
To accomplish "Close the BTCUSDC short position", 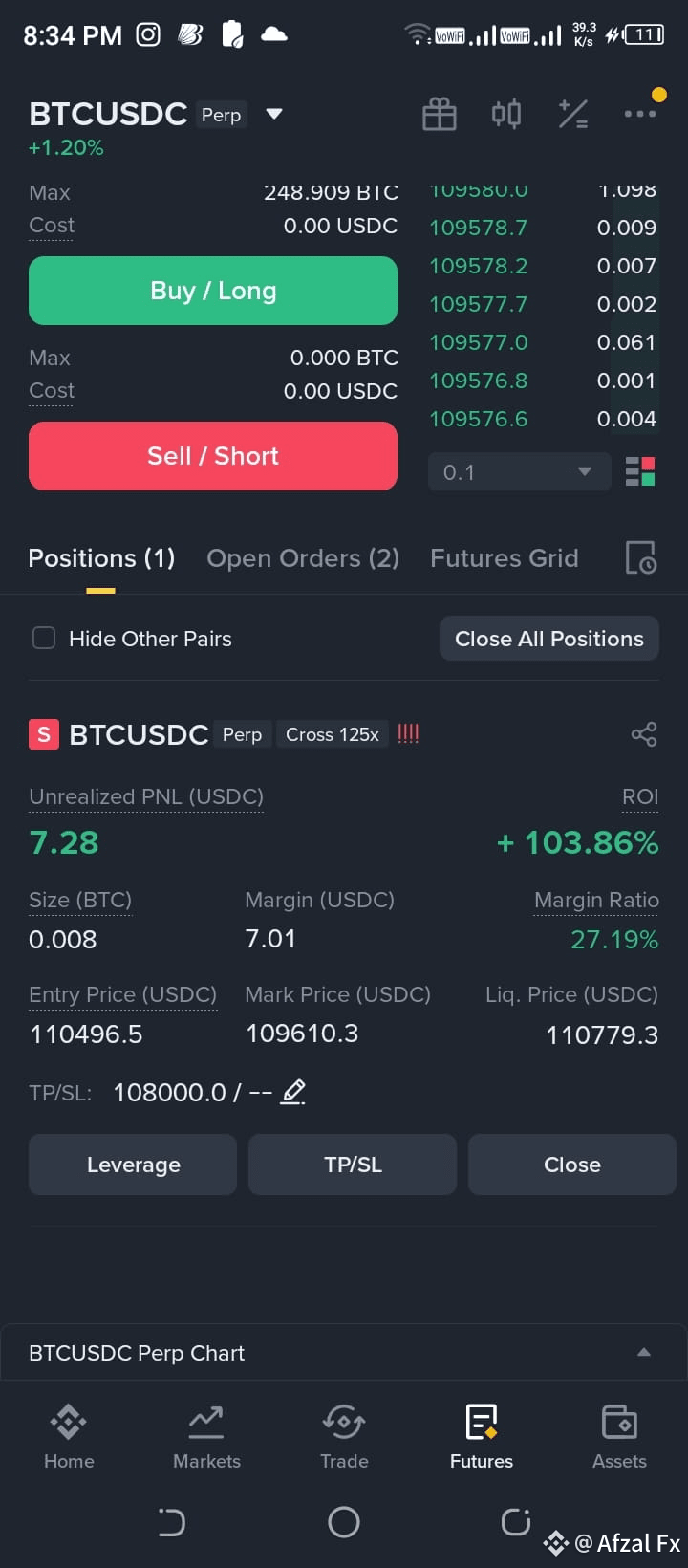I will 572,1165.
